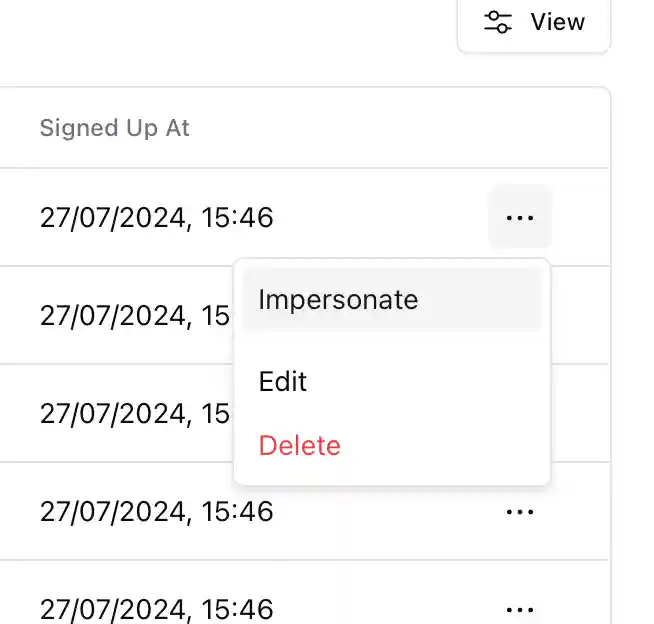
Task: Close the first row's three-dot menu
Action: (519, 217)
